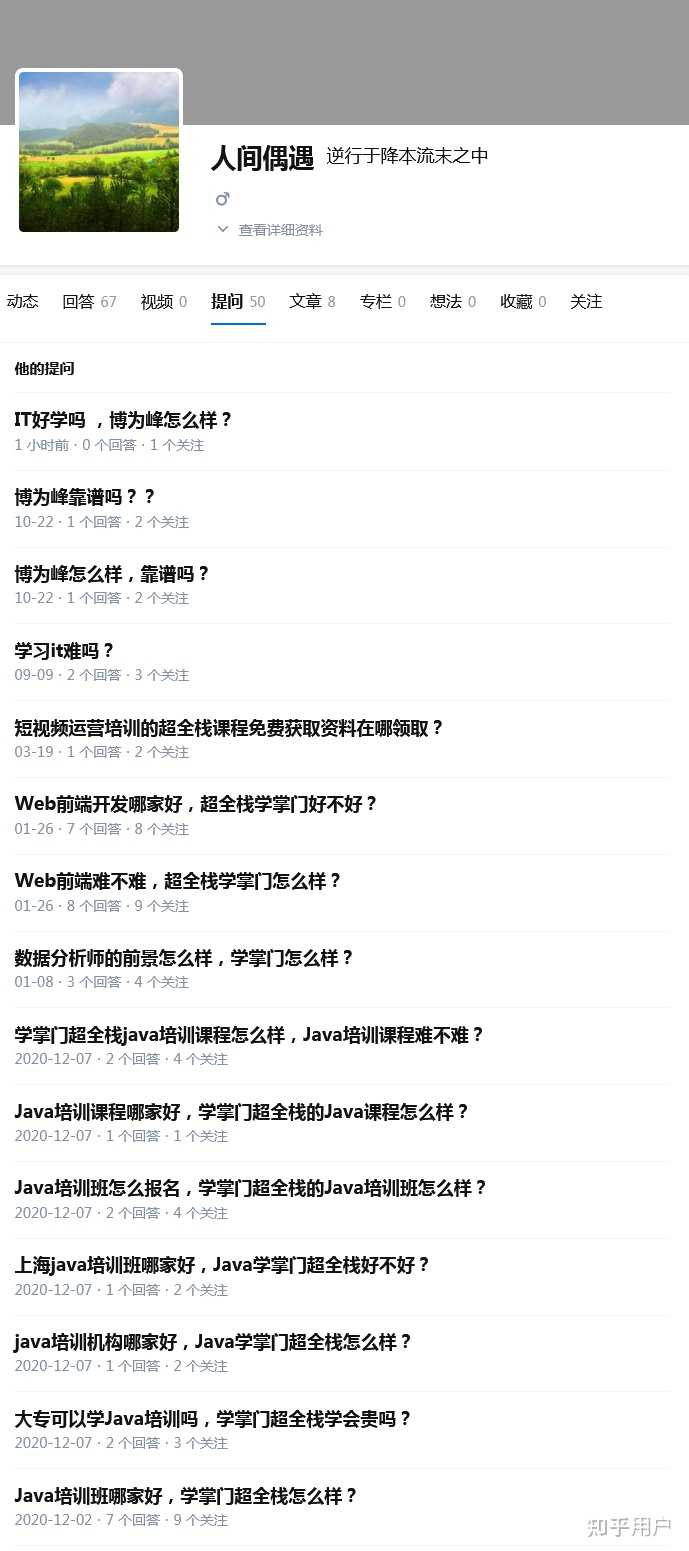Screen dimensions: 689x1551
Task: Open question 上海java培训班哪家好
Action: [x=222, y=1265]
